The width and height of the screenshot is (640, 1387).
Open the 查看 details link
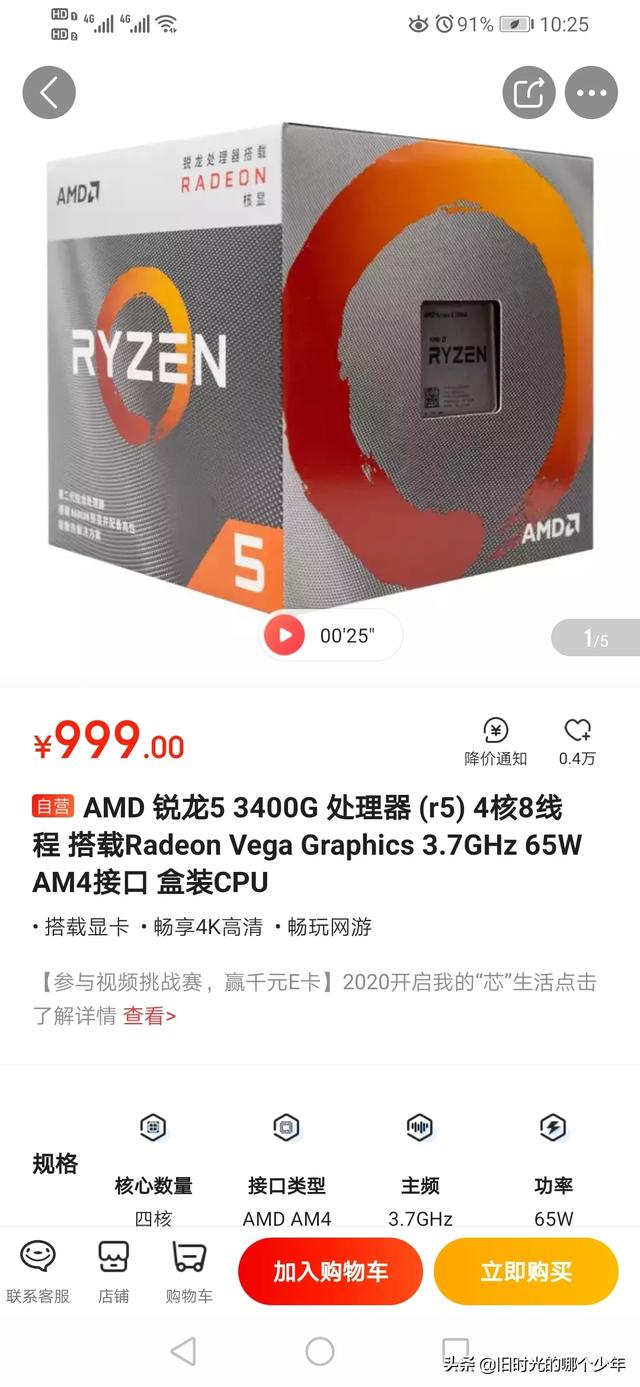coord(149,1016)
